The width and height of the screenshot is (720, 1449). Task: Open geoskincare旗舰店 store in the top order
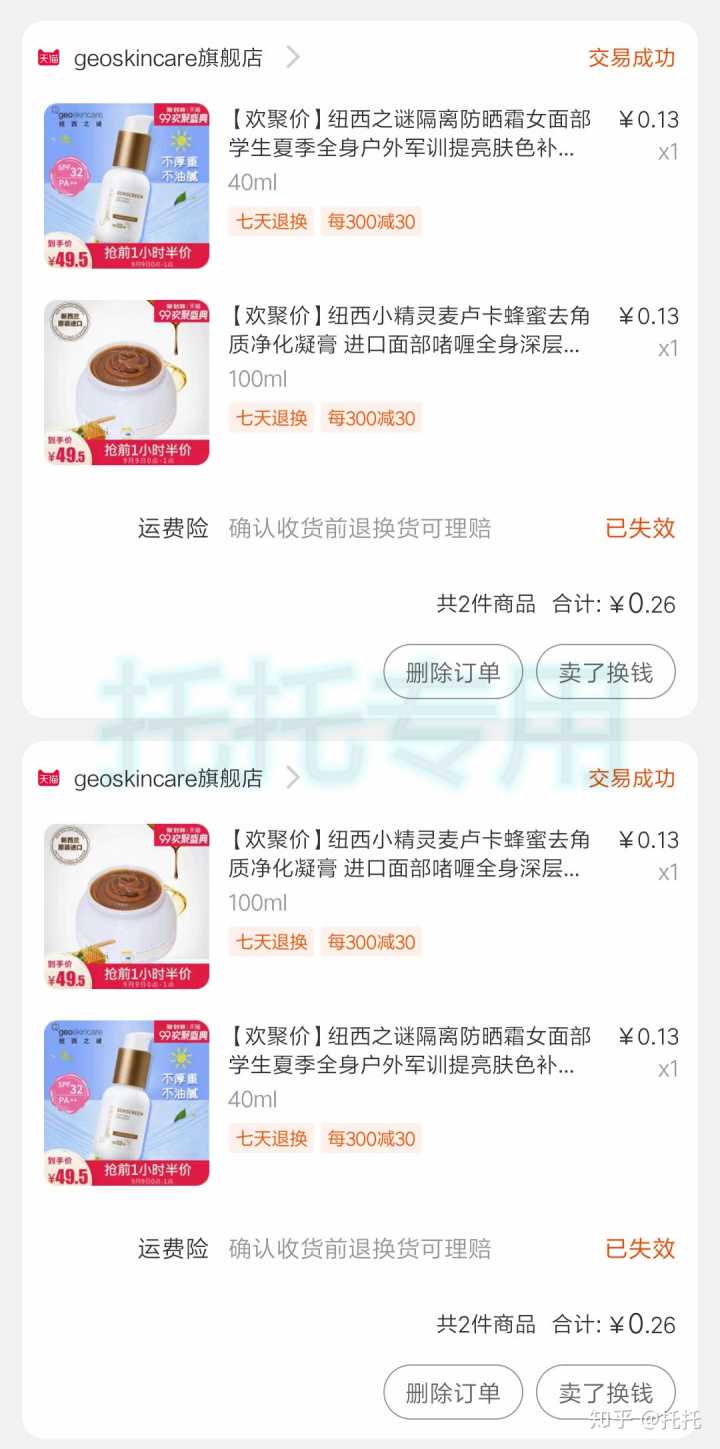[x=168, y=58]
